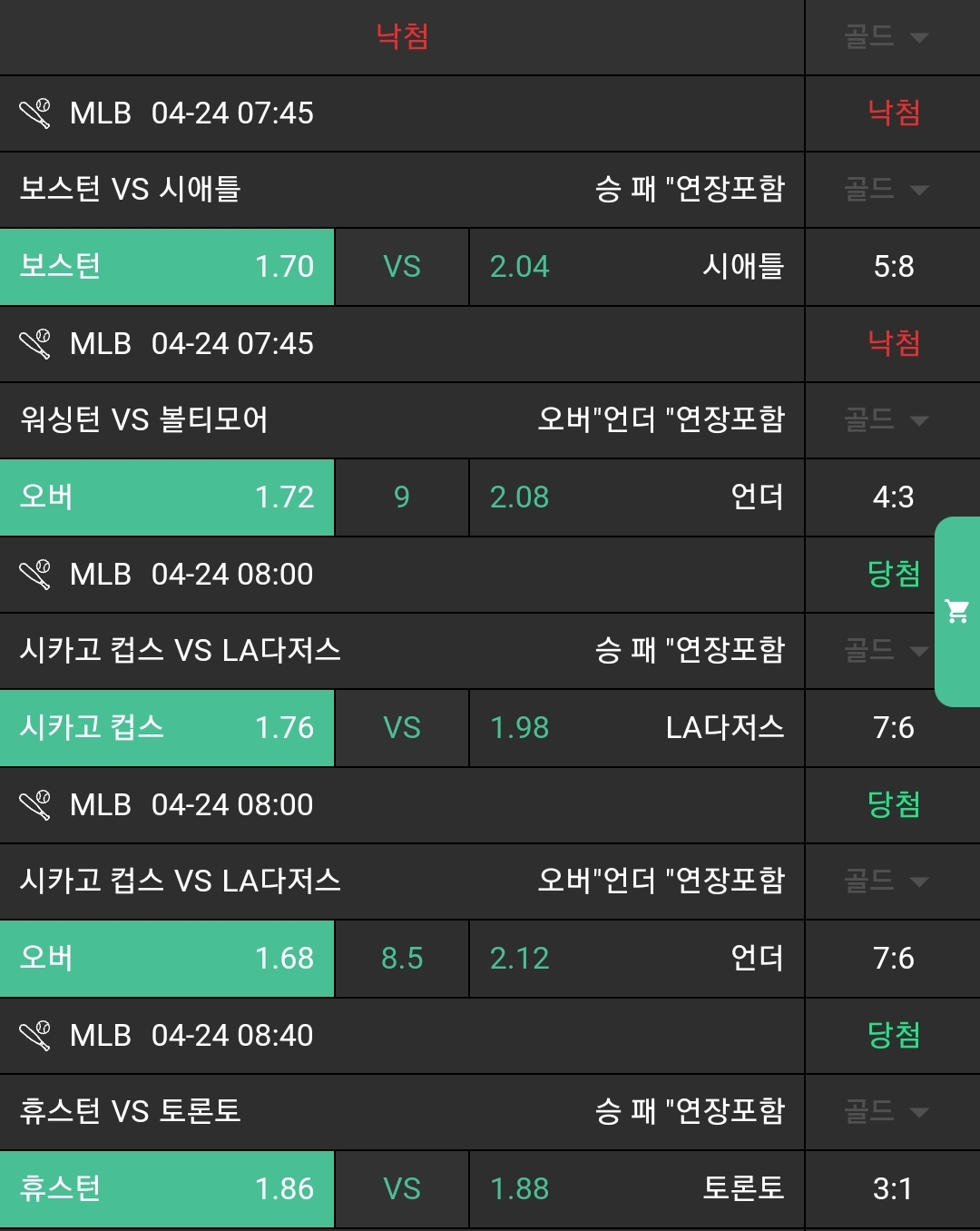The width and height of the screenshot is (980, 1231).
Task: Select the LA다저스 1.98 odds cell
Action: click(x=636, y=728)
